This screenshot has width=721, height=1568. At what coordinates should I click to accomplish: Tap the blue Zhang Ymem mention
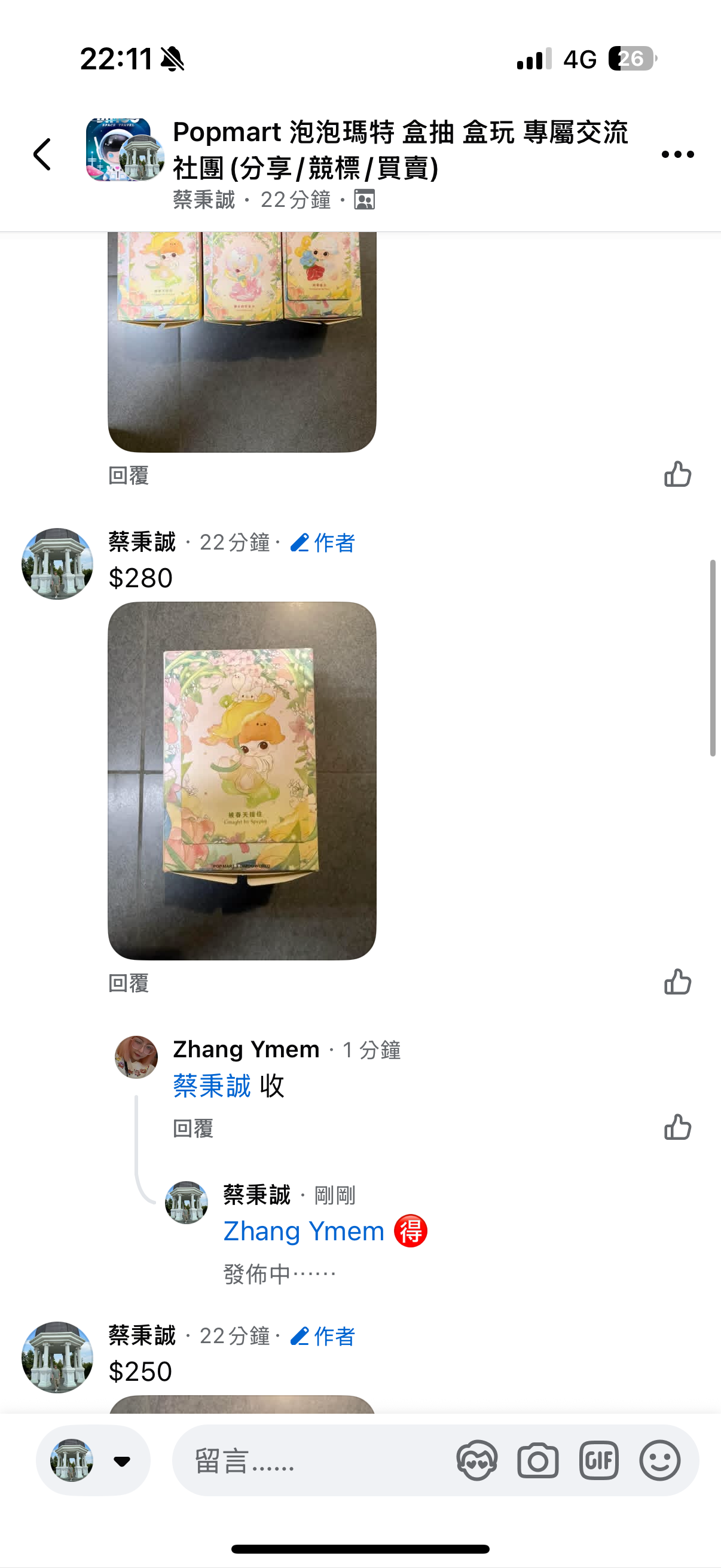[x=304, y=1231]
